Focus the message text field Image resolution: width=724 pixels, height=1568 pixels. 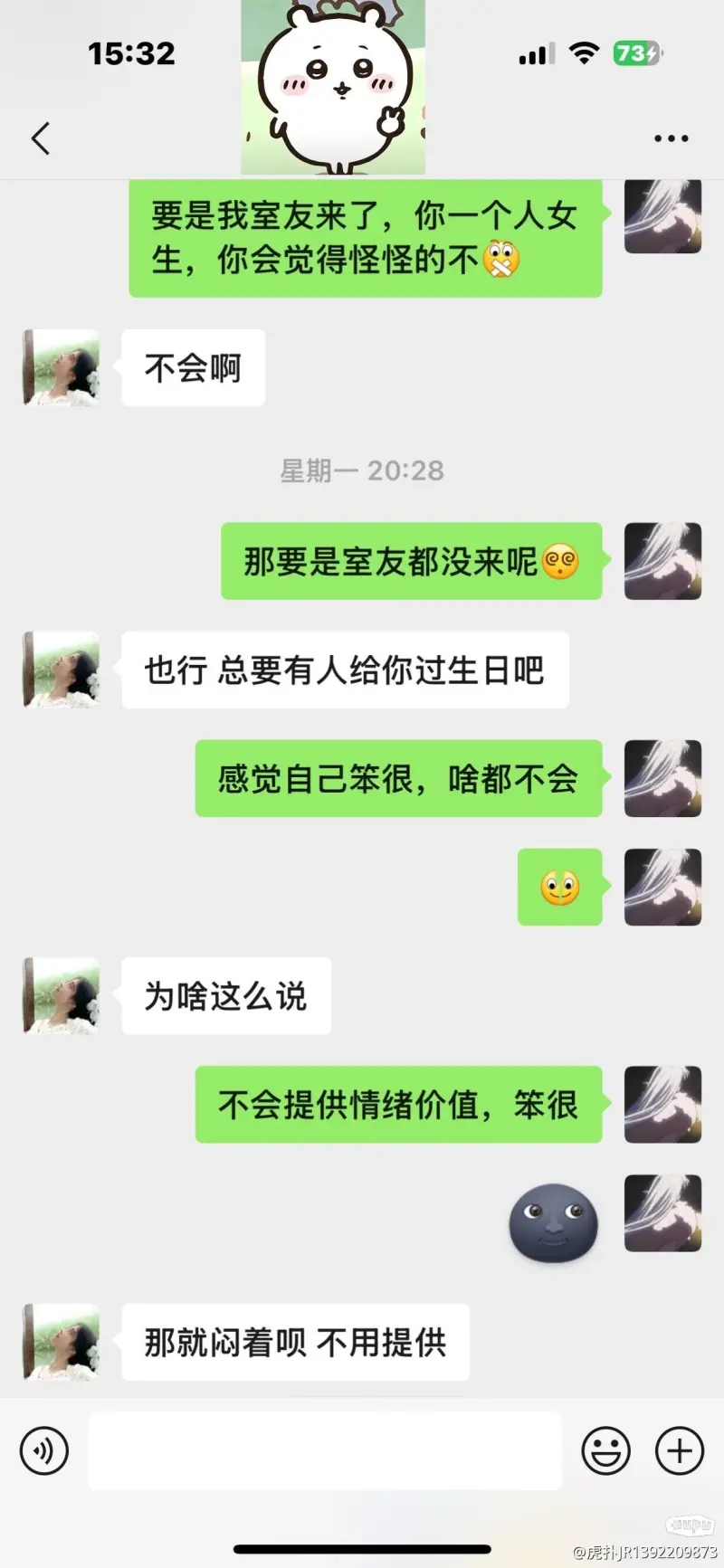[x=324, y=1450]
